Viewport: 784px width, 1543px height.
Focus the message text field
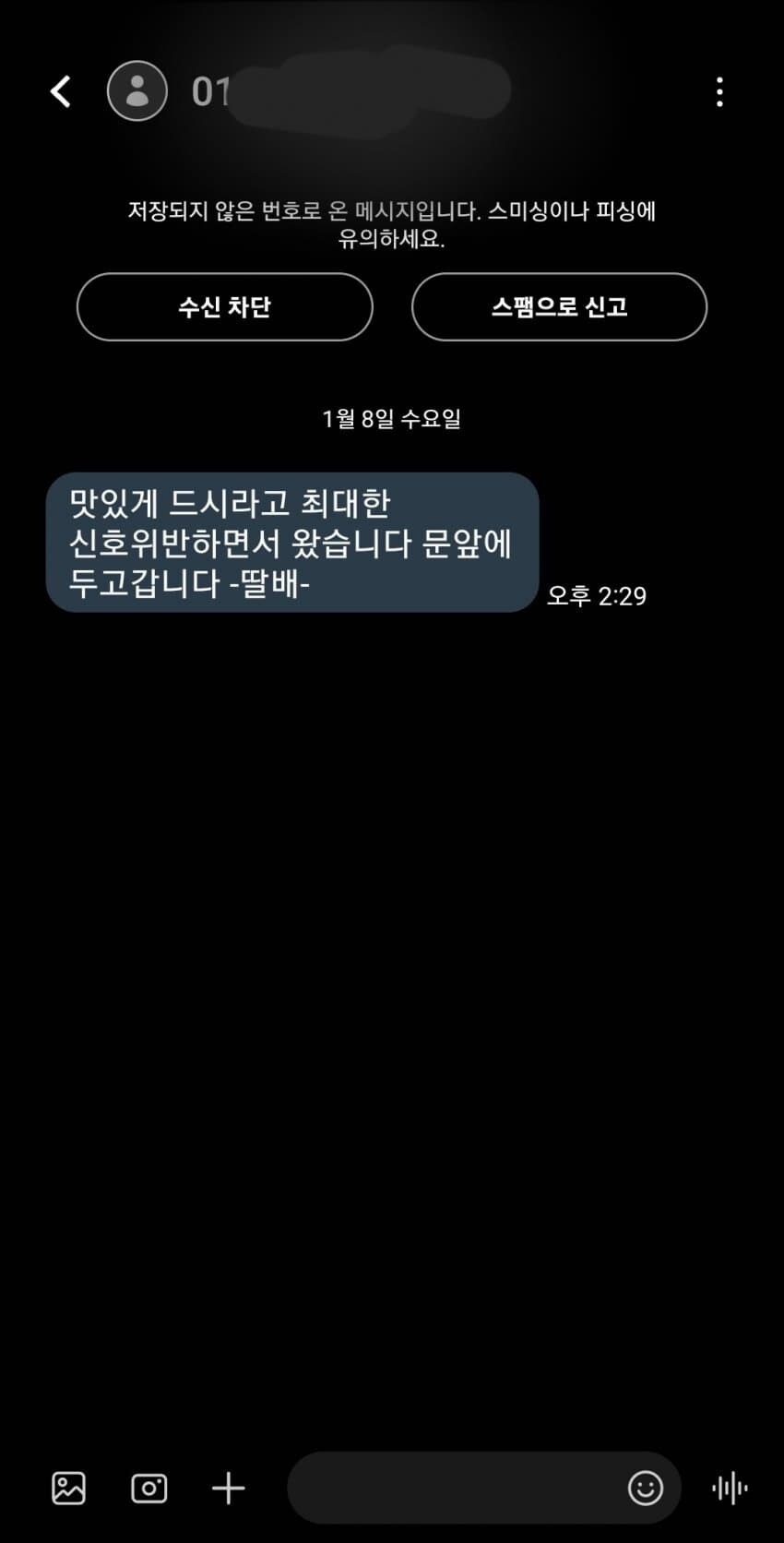452,1488
